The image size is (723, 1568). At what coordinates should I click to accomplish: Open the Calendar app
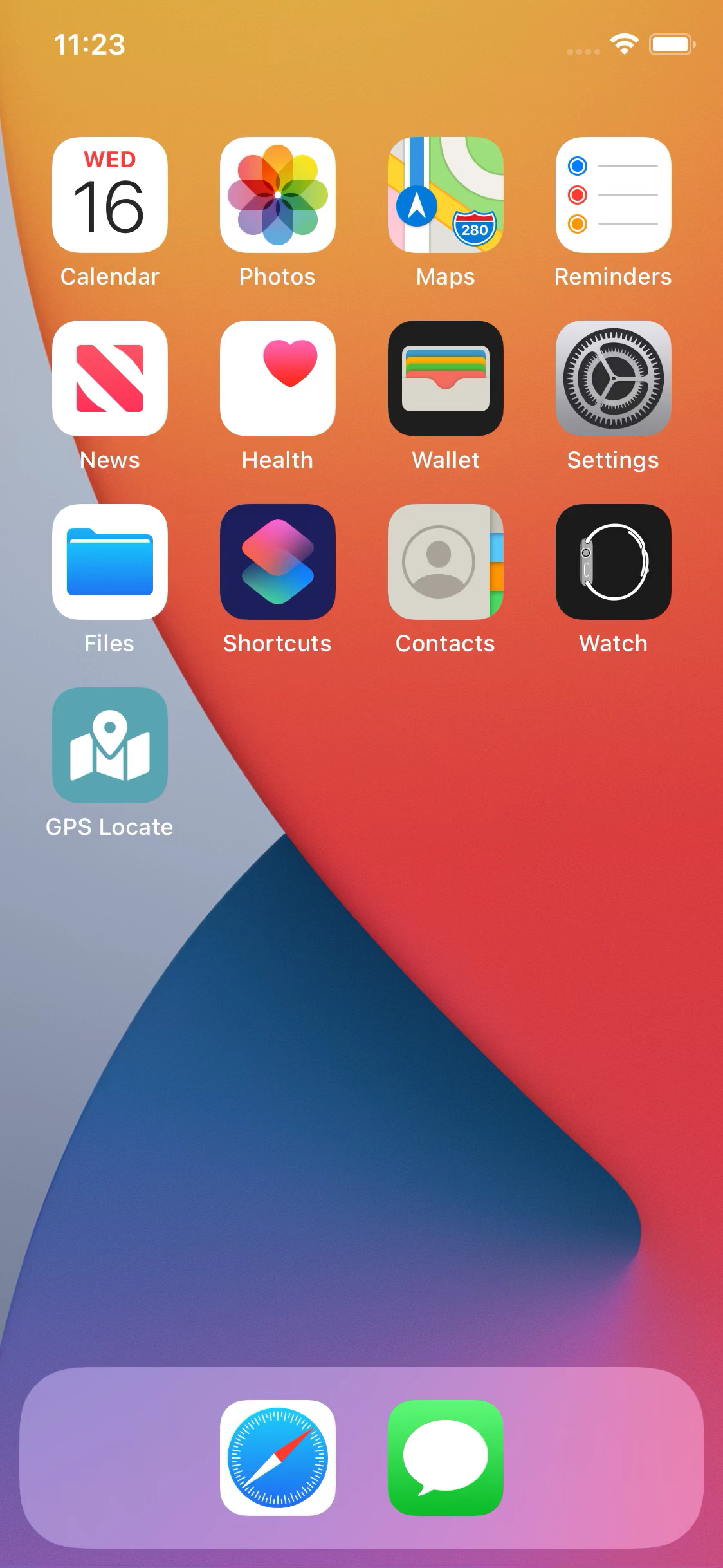click(x=109, y=195)
